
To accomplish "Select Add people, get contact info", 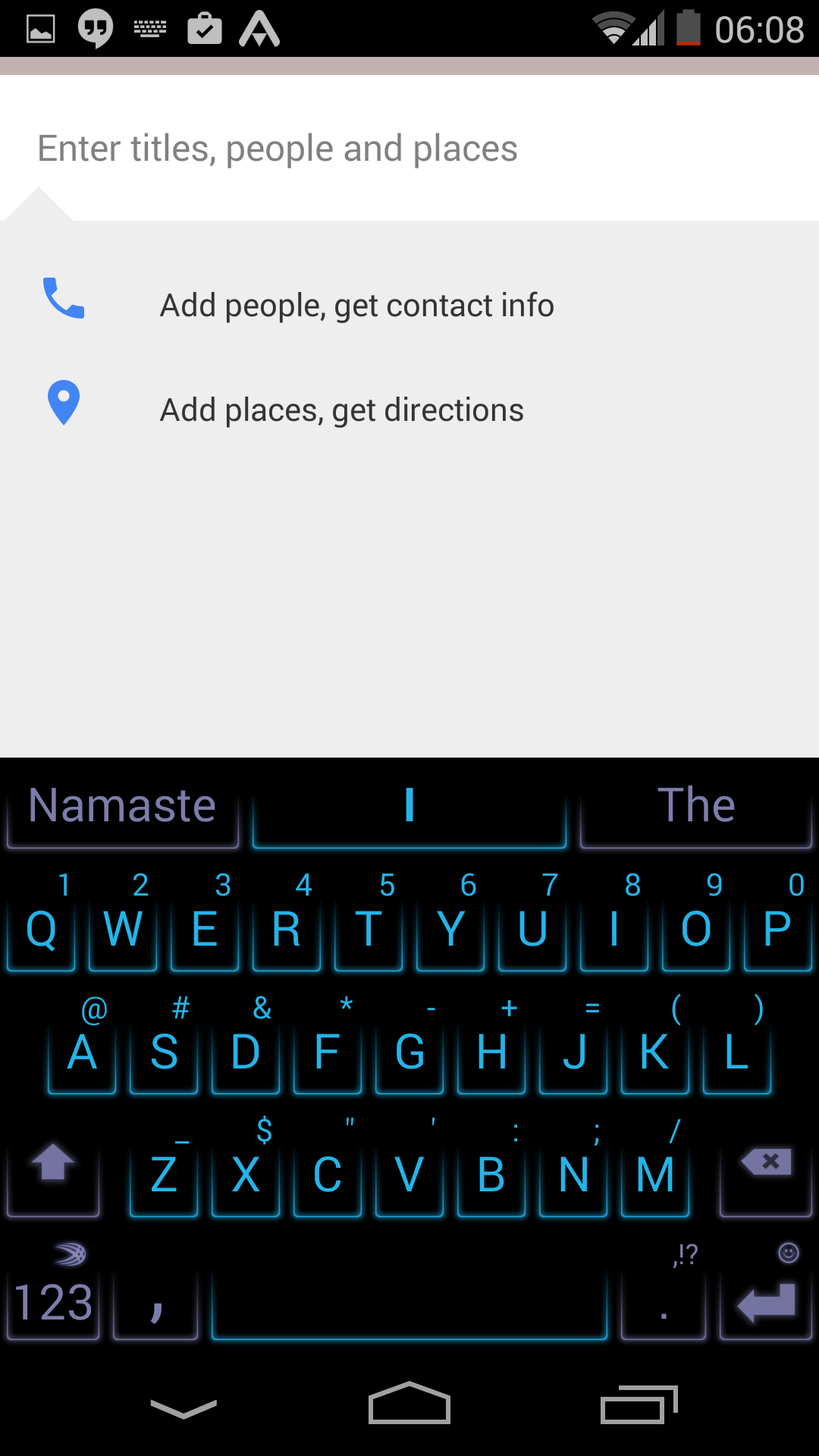I will tap(356, 306).
